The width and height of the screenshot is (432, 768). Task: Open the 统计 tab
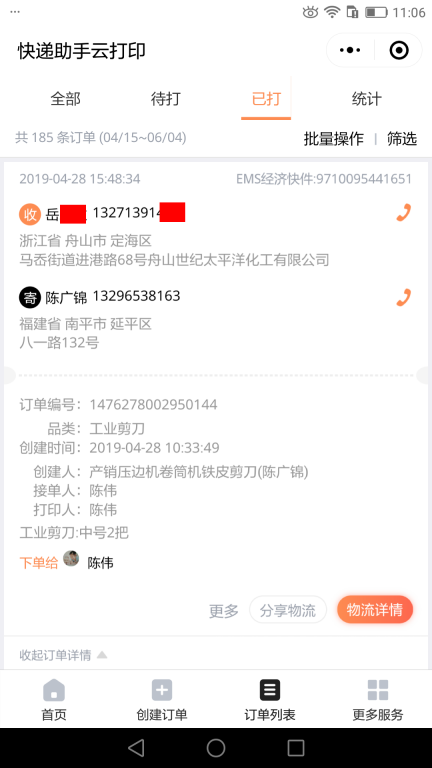(x=366, y=98)
